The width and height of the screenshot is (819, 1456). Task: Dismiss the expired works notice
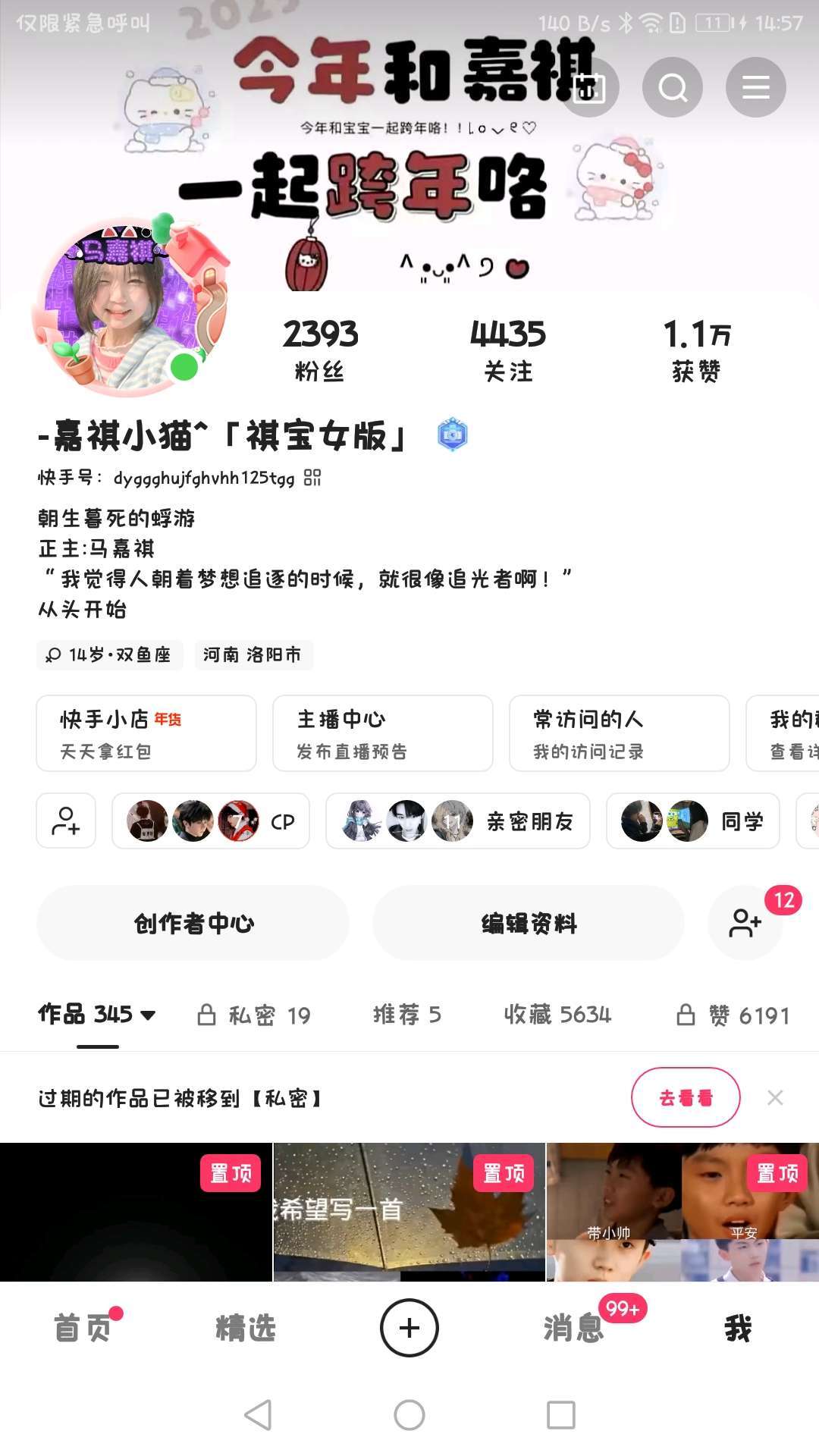pyautogui.click(x=775, y=1097)
